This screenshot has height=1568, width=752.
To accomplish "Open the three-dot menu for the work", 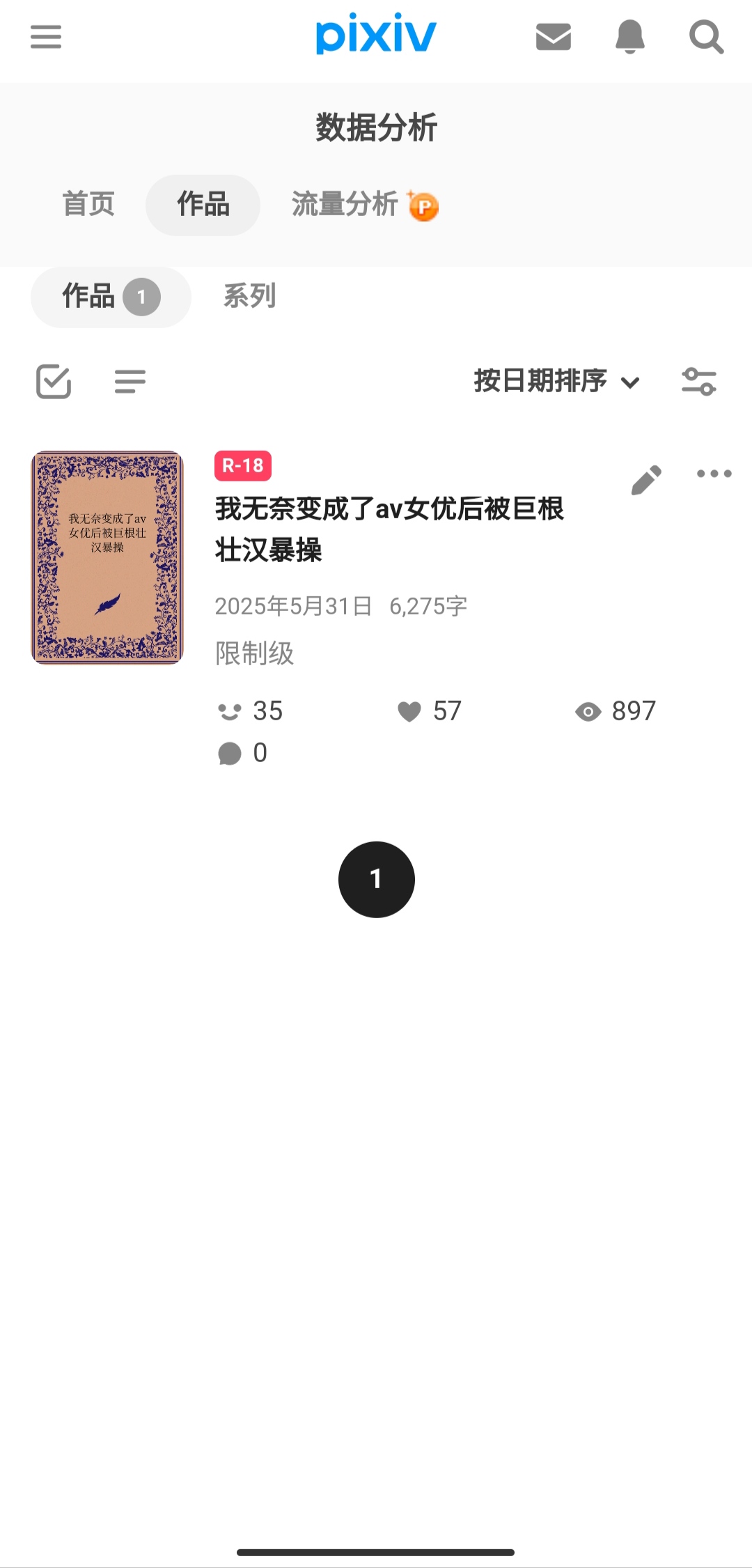I will point(714,474).
